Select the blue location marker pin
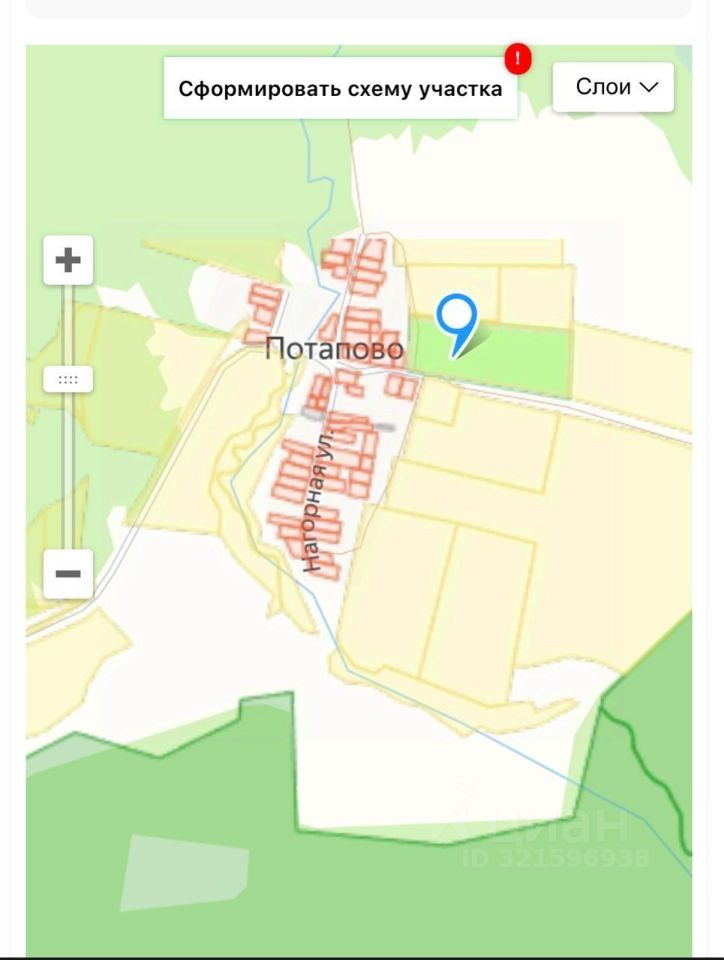Viewport: 724px width, 960px height. pyautogui.click(x=456, y=320)
